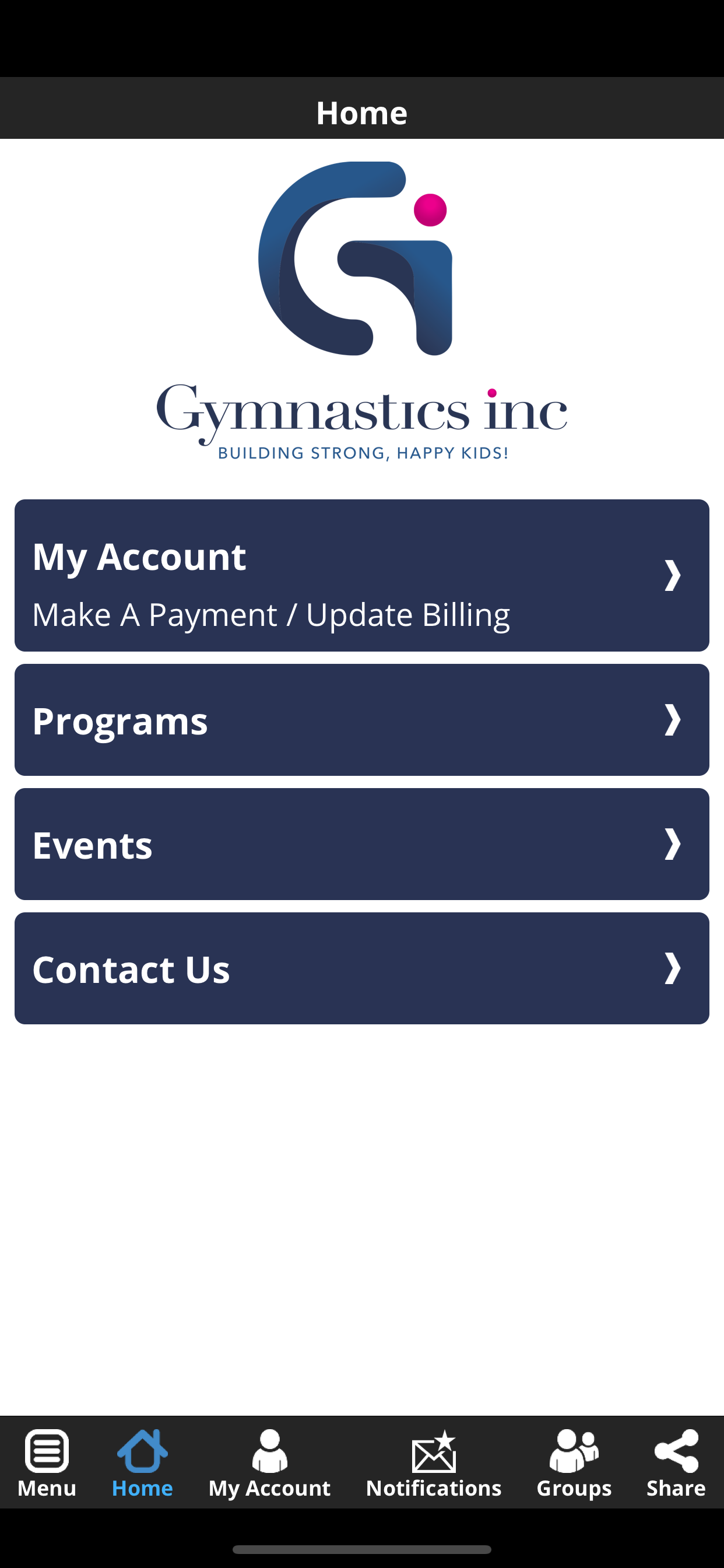724x1568 pixels.
Task: Switch to the Groups tab
Action: point(574,1464)
